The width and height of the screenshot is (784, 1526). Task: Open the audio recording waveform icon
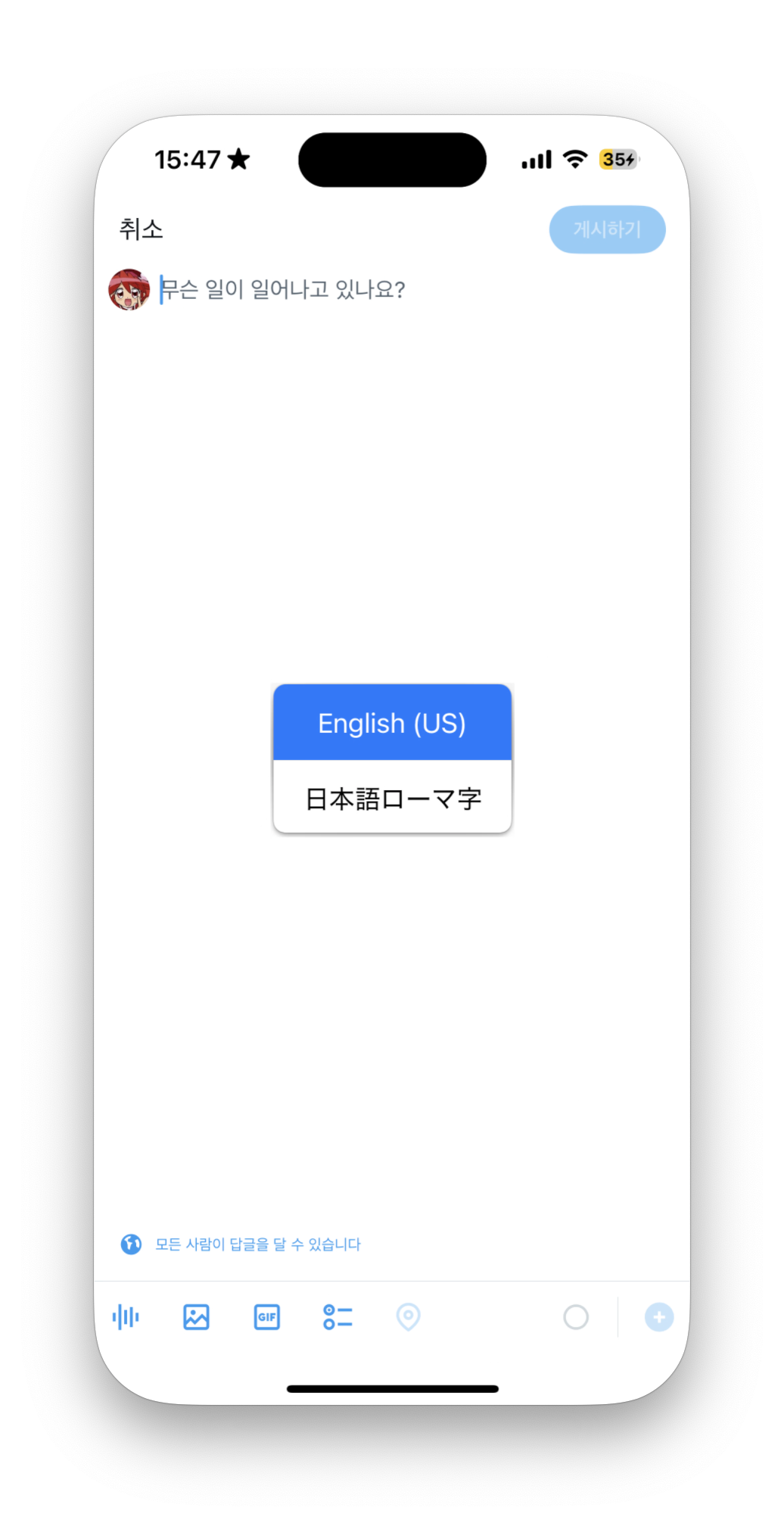pos(126,1317)
